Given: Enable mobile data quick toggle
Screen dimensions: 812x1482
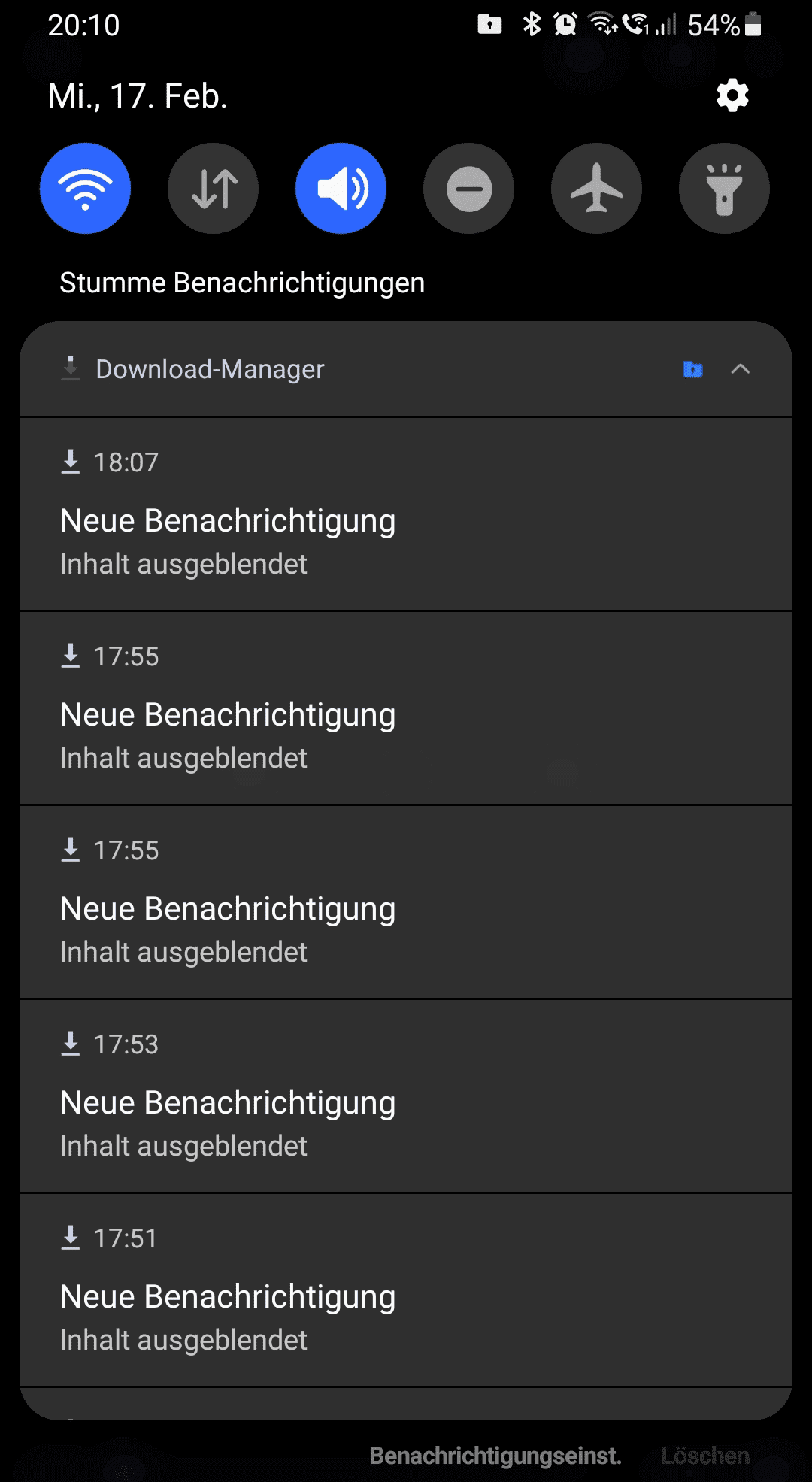Looking at the screenshot, I should point(214,188).
